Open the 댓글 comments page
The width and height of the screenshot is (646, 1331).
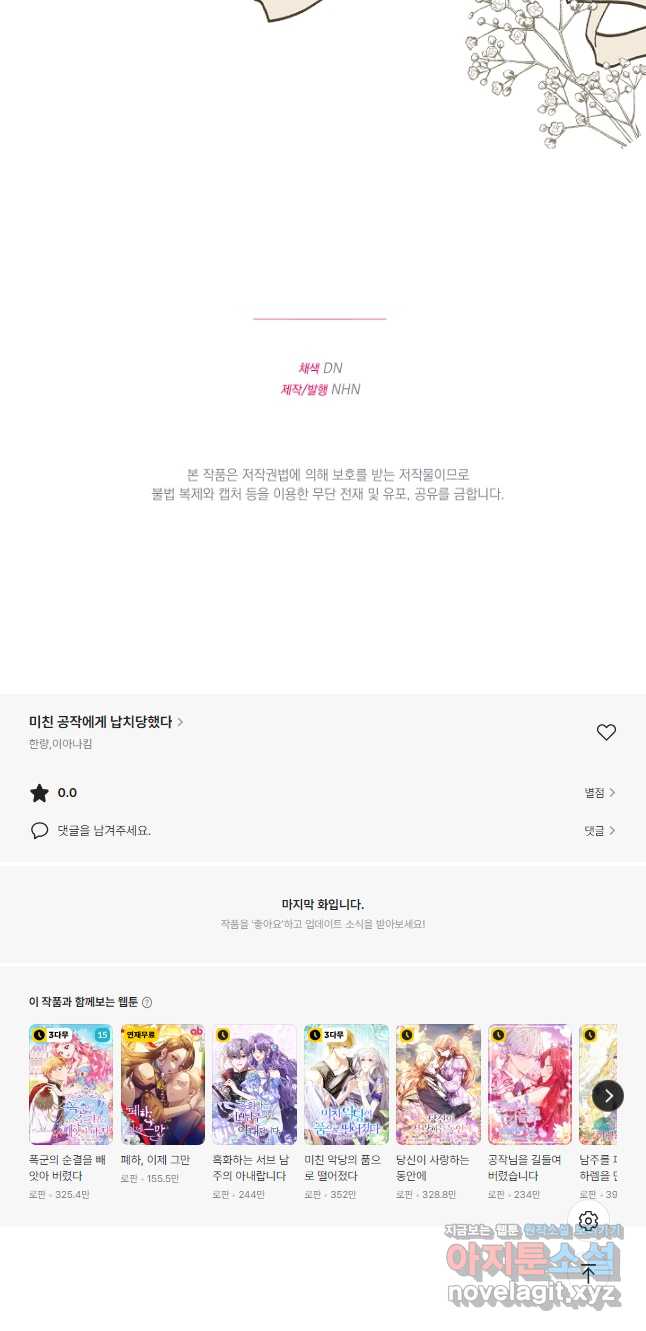tap(600, 831)
